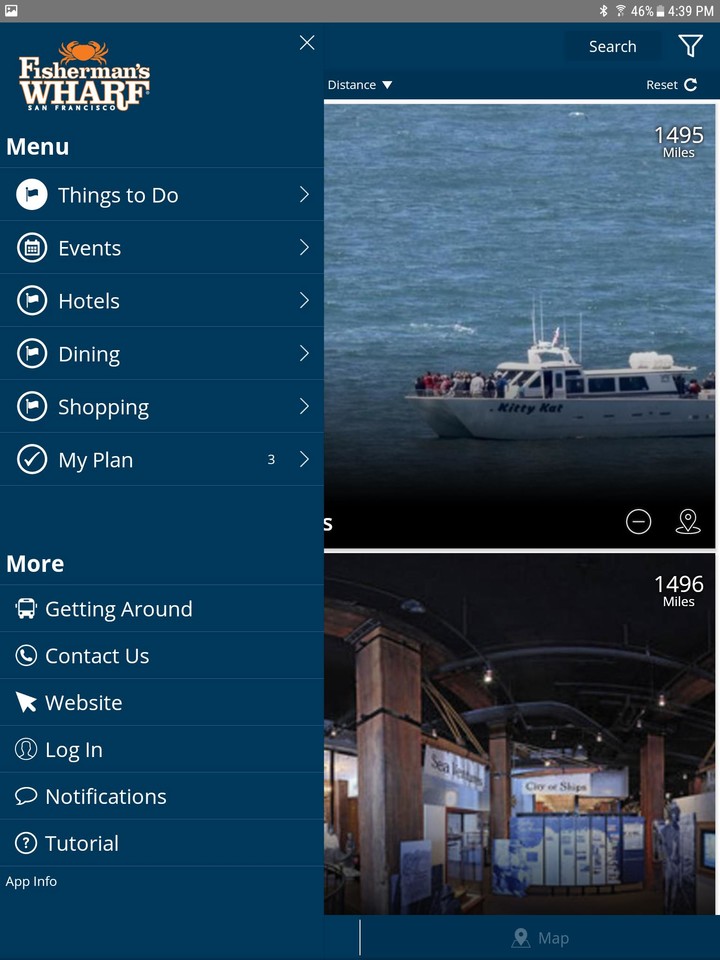Close the side menu

(307, 43)
